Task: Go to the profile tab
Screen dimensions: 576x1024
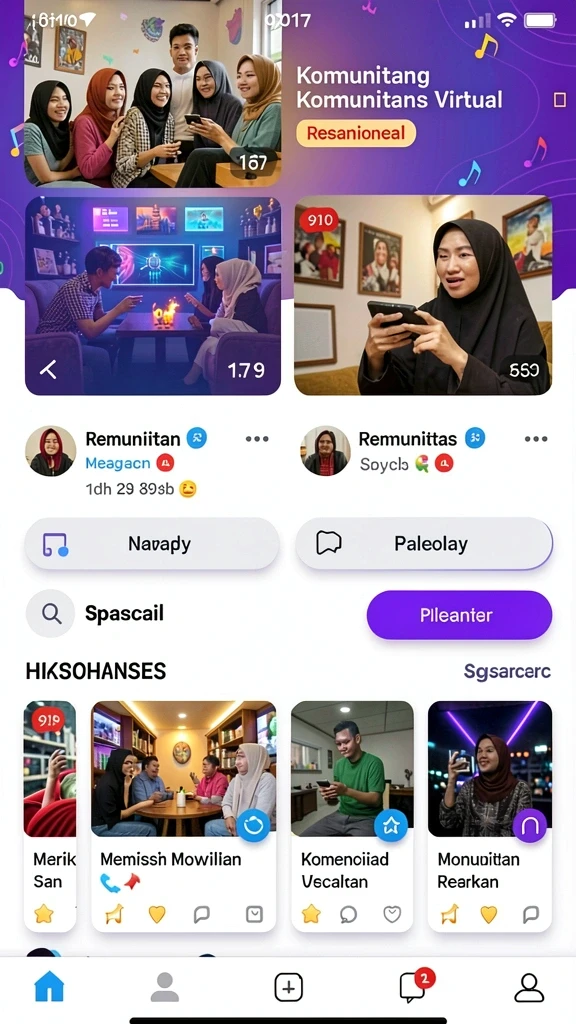Action: [x=529, y=987]
